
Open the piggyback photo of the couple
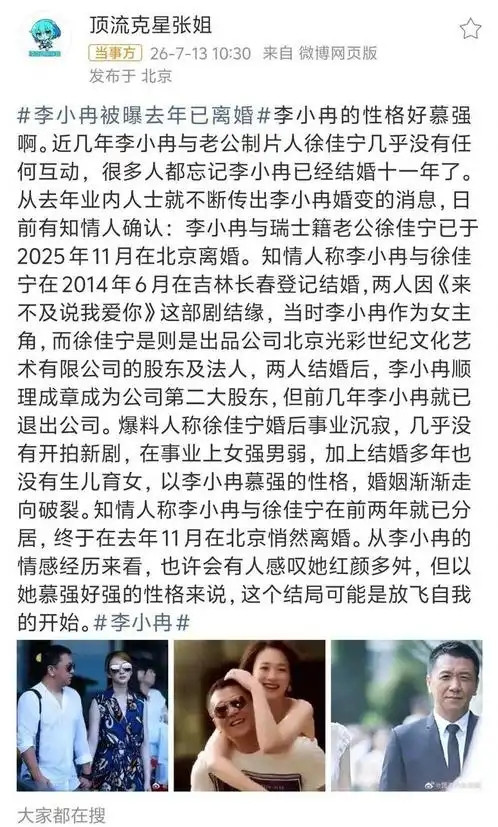tap(250, 715)
